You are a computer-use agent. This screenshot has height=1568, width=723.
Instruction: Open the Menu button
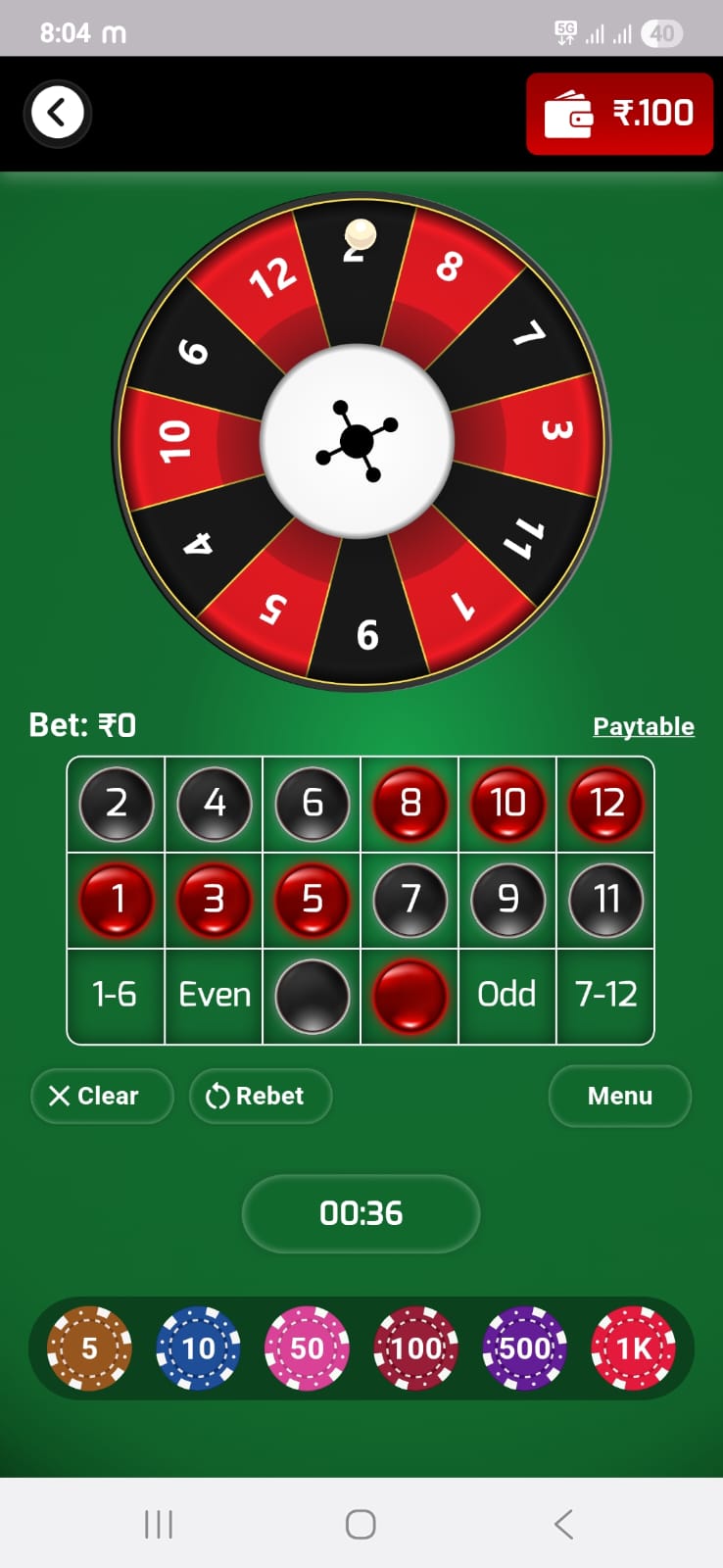pos(619,1096)
